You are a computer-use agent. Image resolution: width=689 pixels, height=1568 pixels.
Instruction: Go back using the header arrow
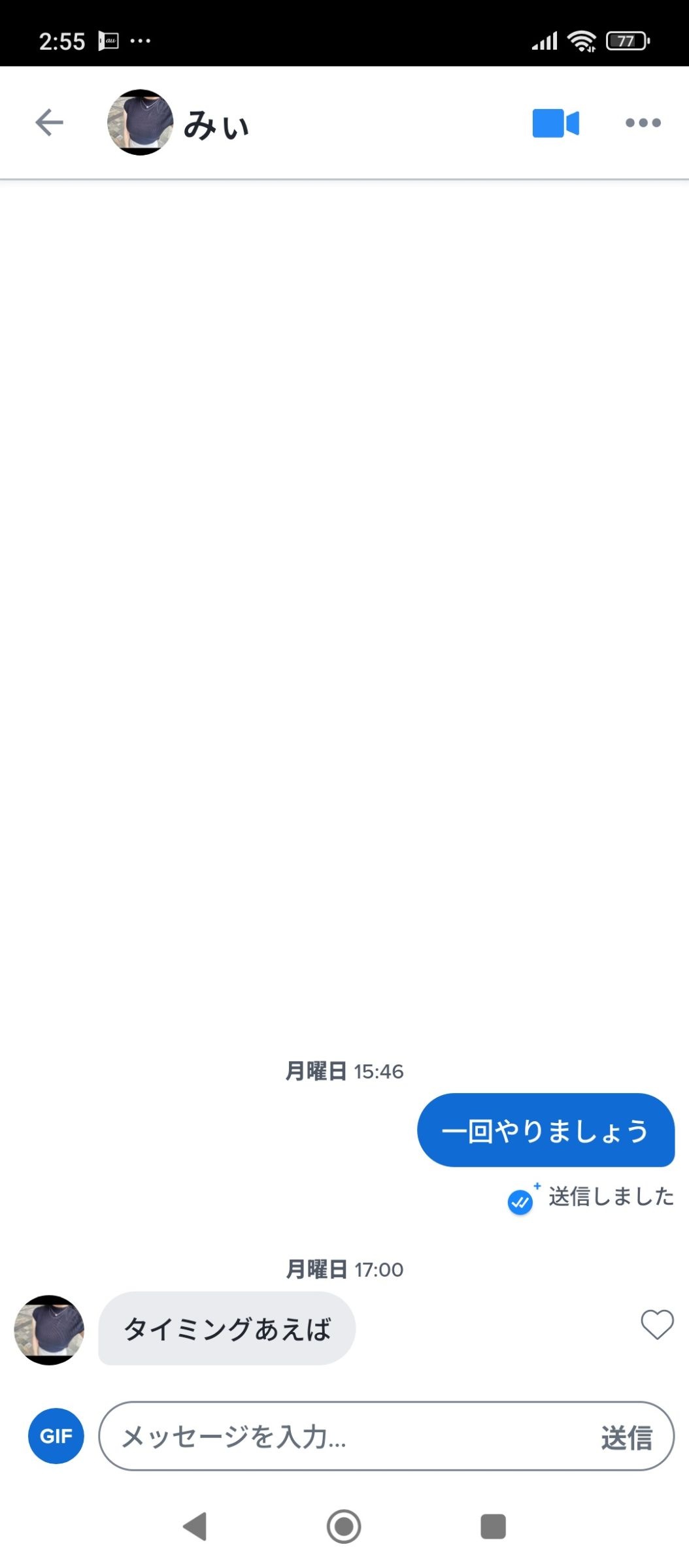tap(49, 122)
